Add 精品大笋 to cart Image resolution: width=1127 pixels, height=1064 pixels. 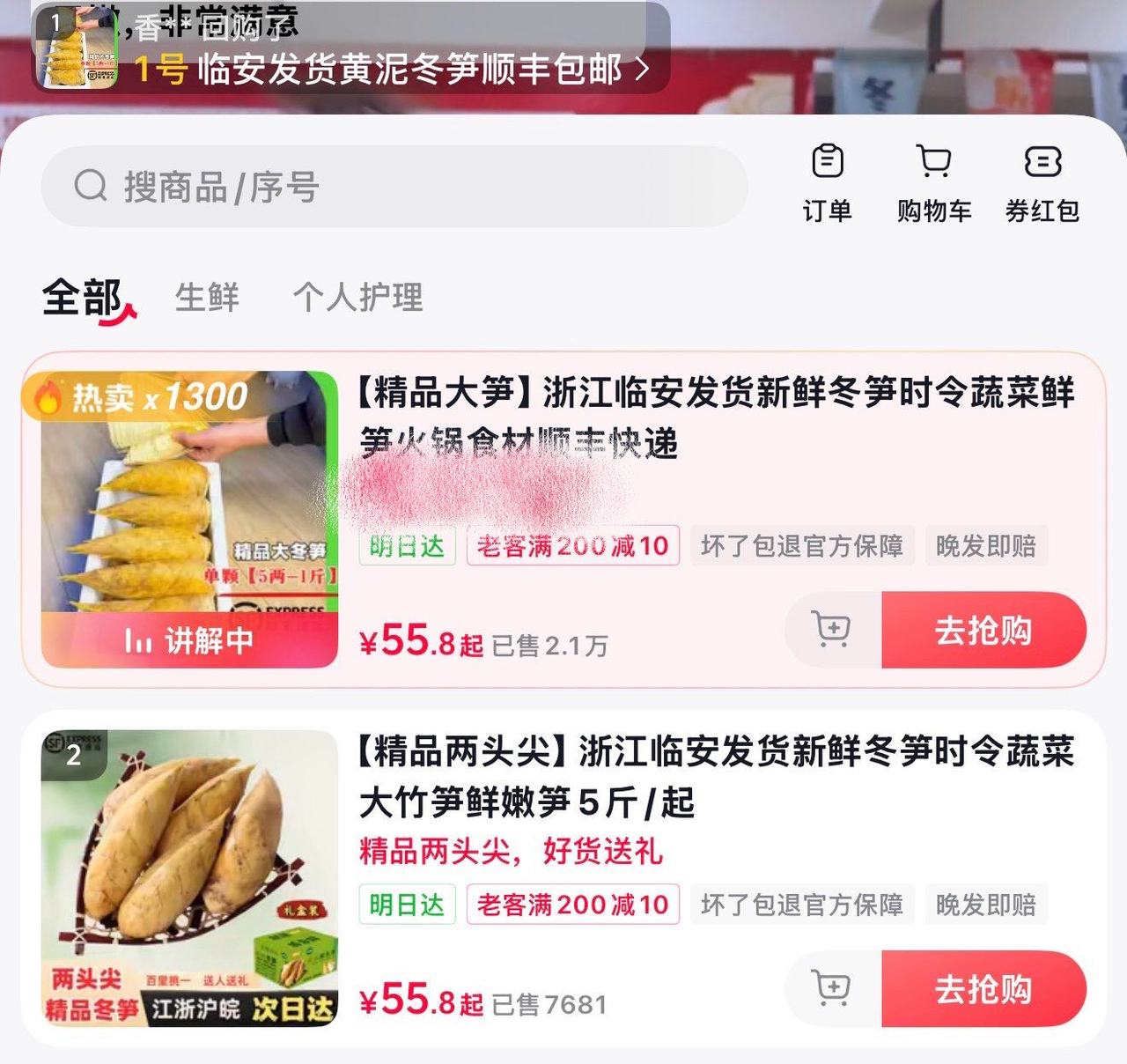pos(832,630)
